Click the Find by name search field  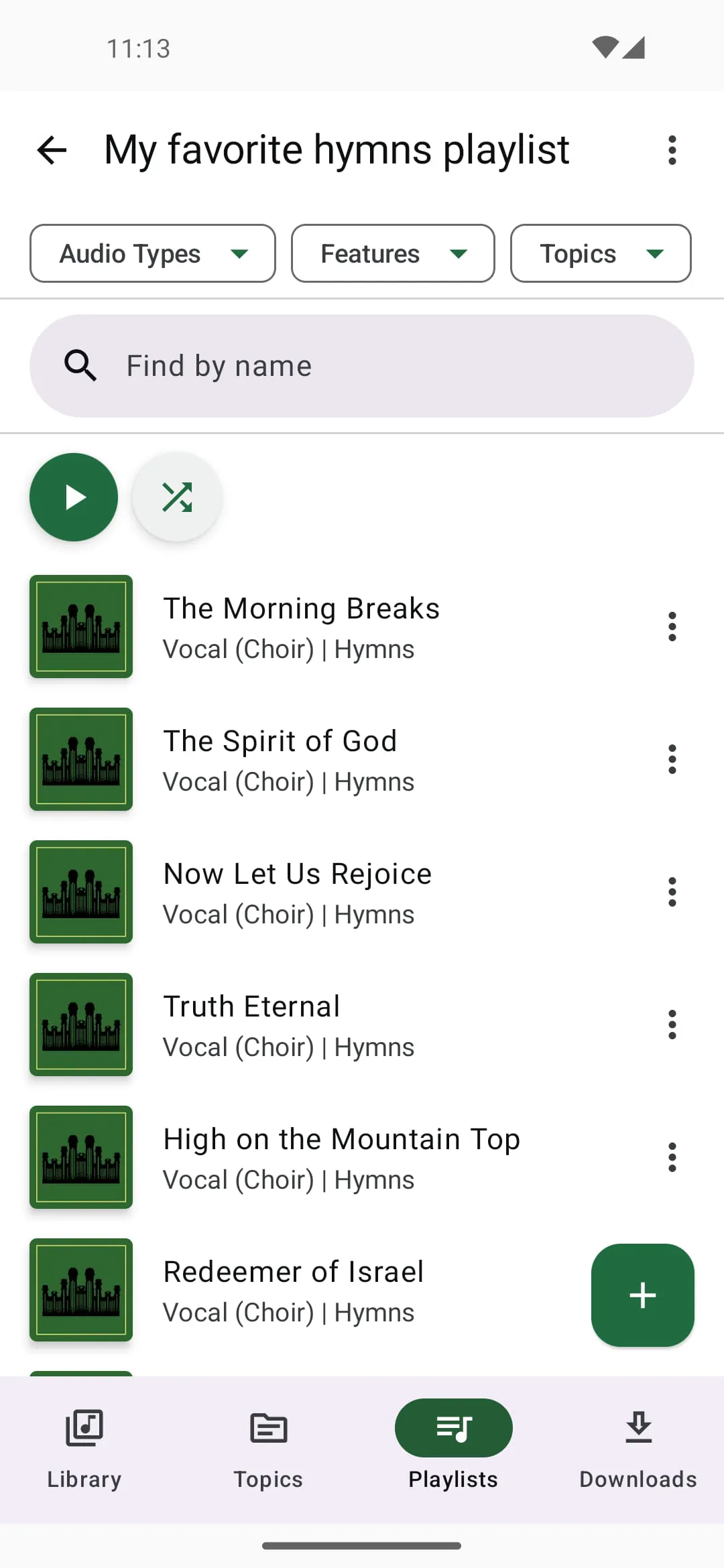[362, 365]
